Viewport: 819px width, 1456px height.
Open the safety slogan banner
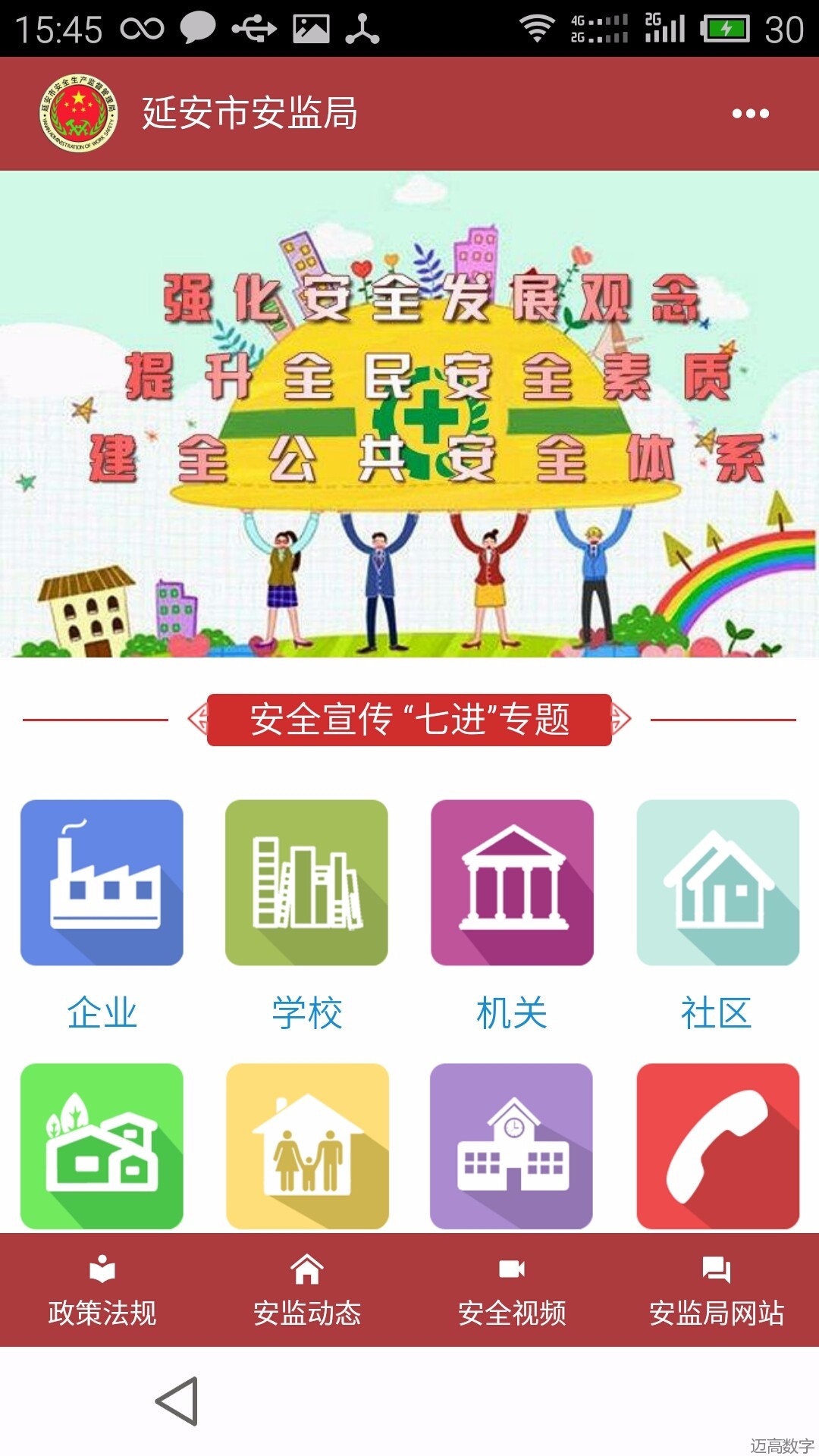coord(409,414)
